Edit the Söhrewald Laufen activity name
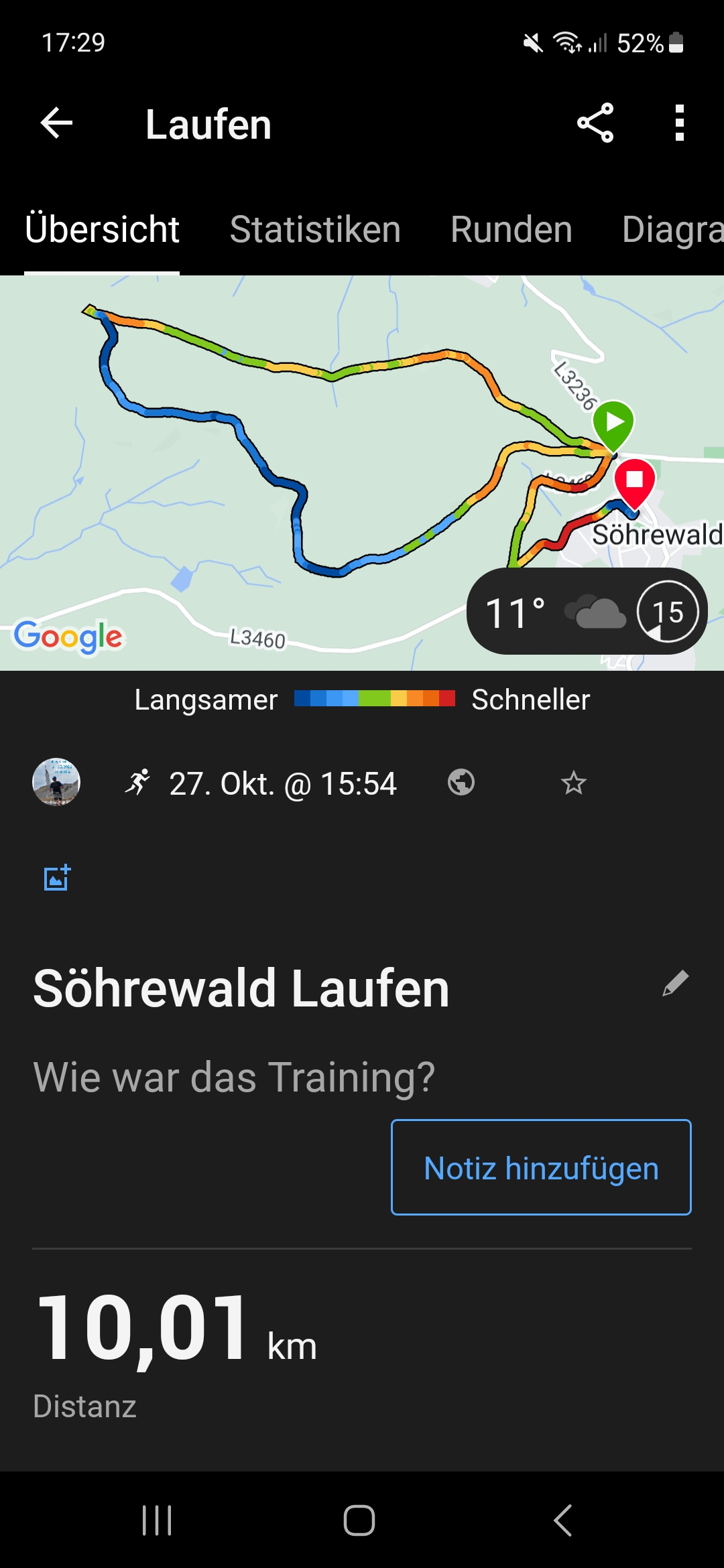The height and width of the screenshot is (1568, 724). click(x=676, y=984)
